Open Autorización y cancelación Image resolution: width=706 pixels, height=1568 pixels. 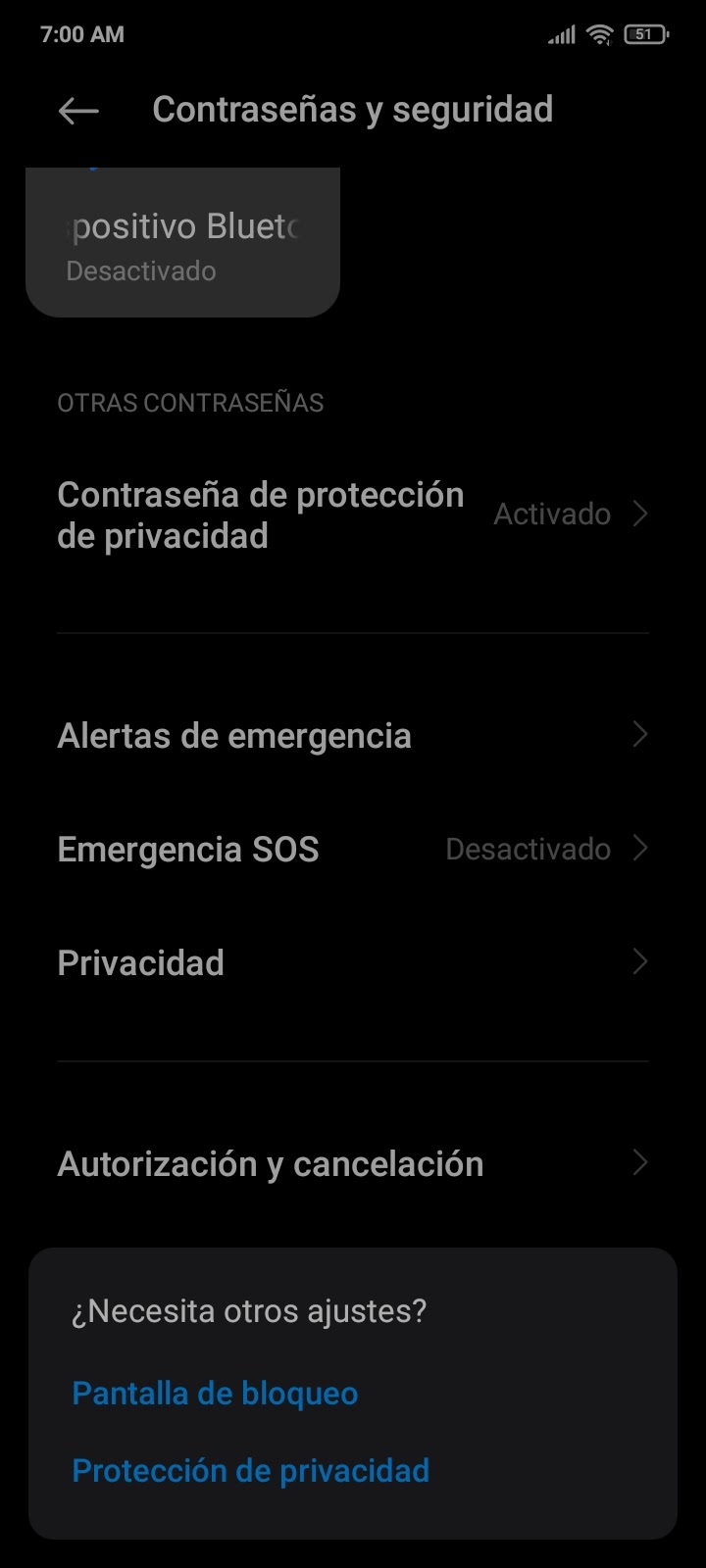pos(353,1164)
